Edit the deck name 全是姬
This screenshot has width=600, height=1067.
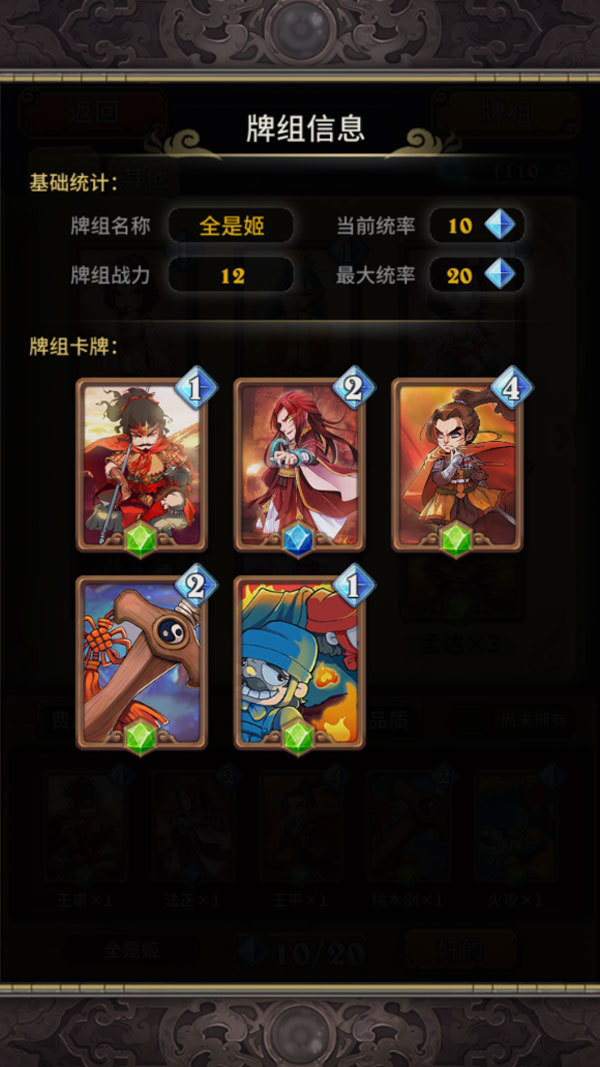click(x=231, y=225)
